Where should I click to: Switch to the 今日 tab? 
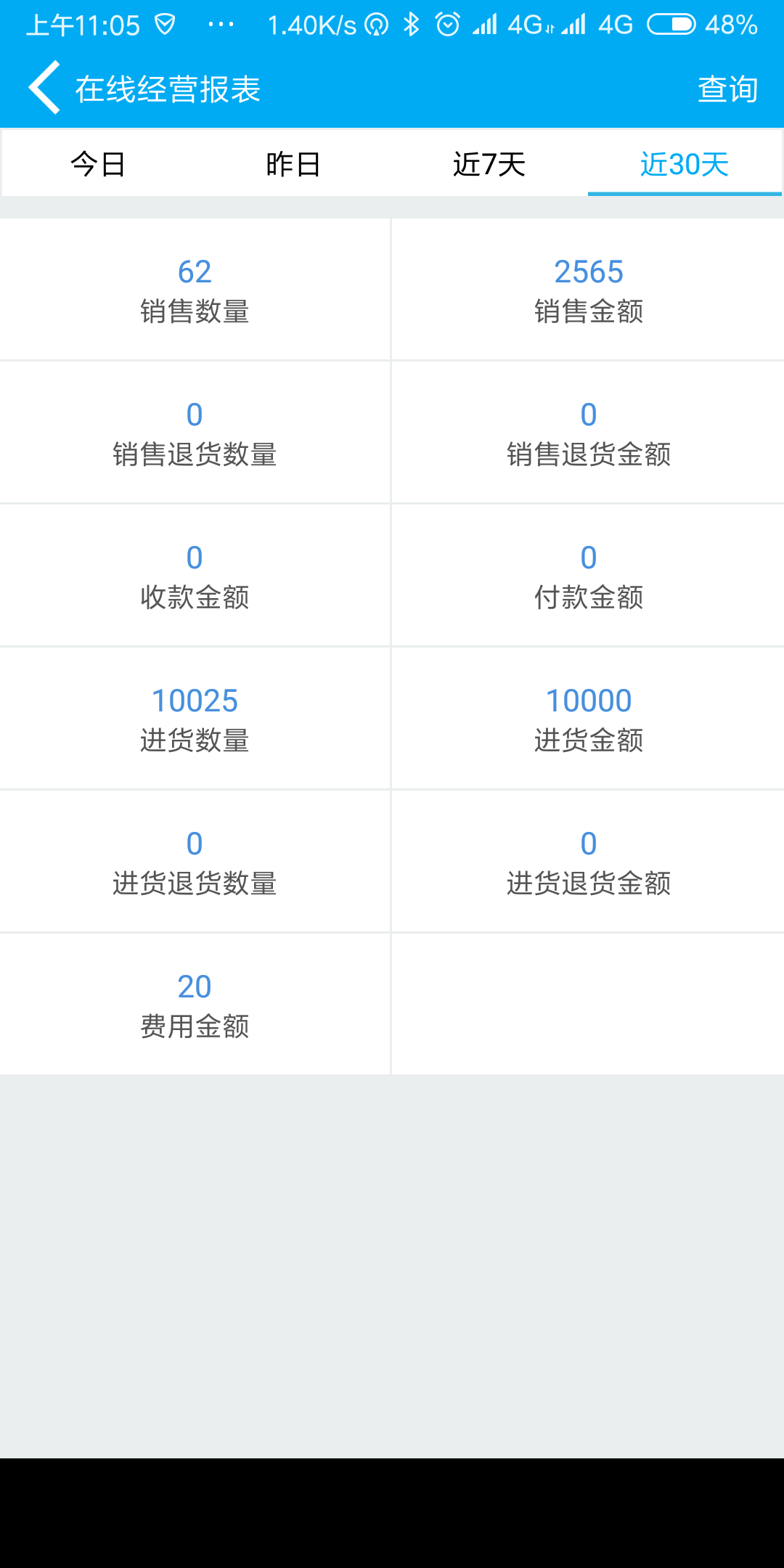(99, 164)
